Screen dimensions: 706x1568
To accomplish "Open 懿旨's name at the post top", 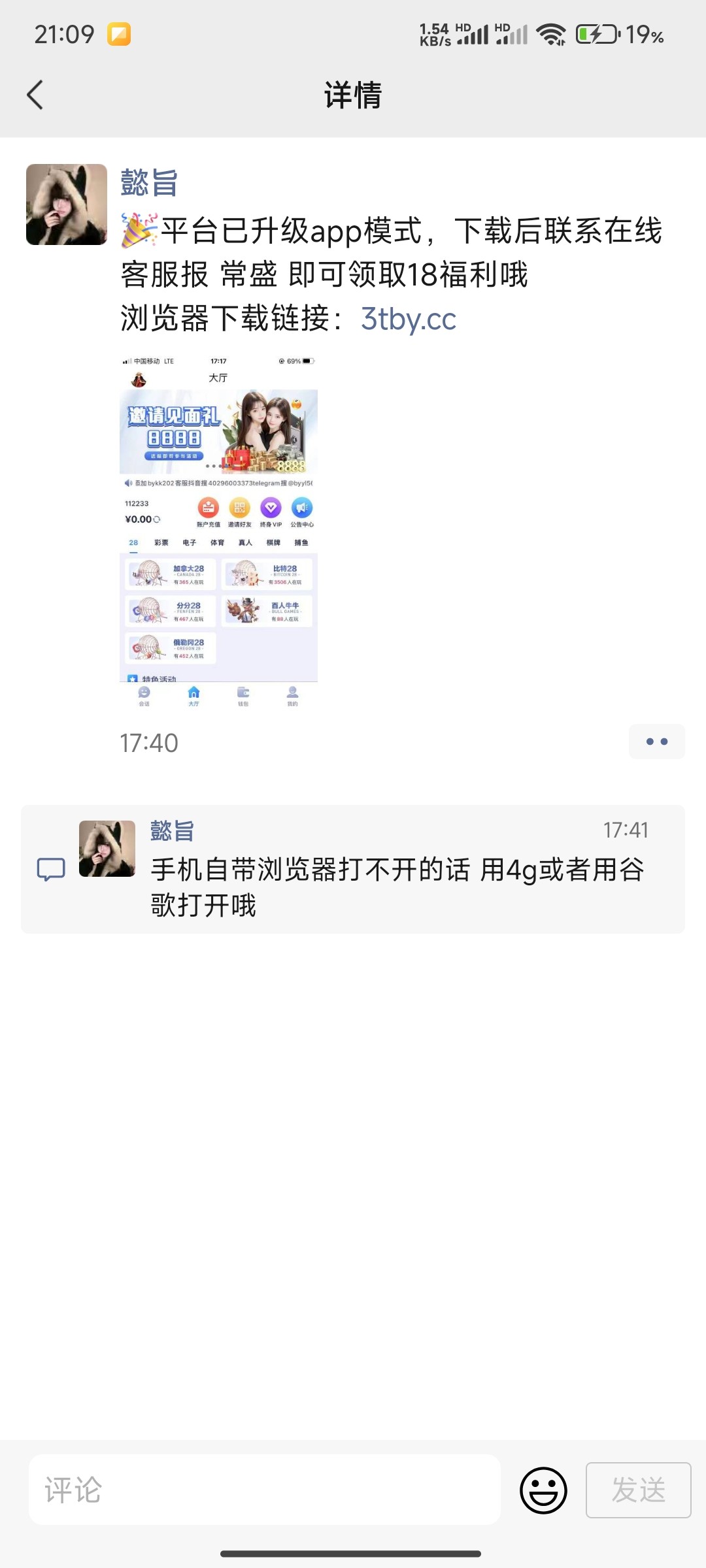I will click(x=149, y=183).
